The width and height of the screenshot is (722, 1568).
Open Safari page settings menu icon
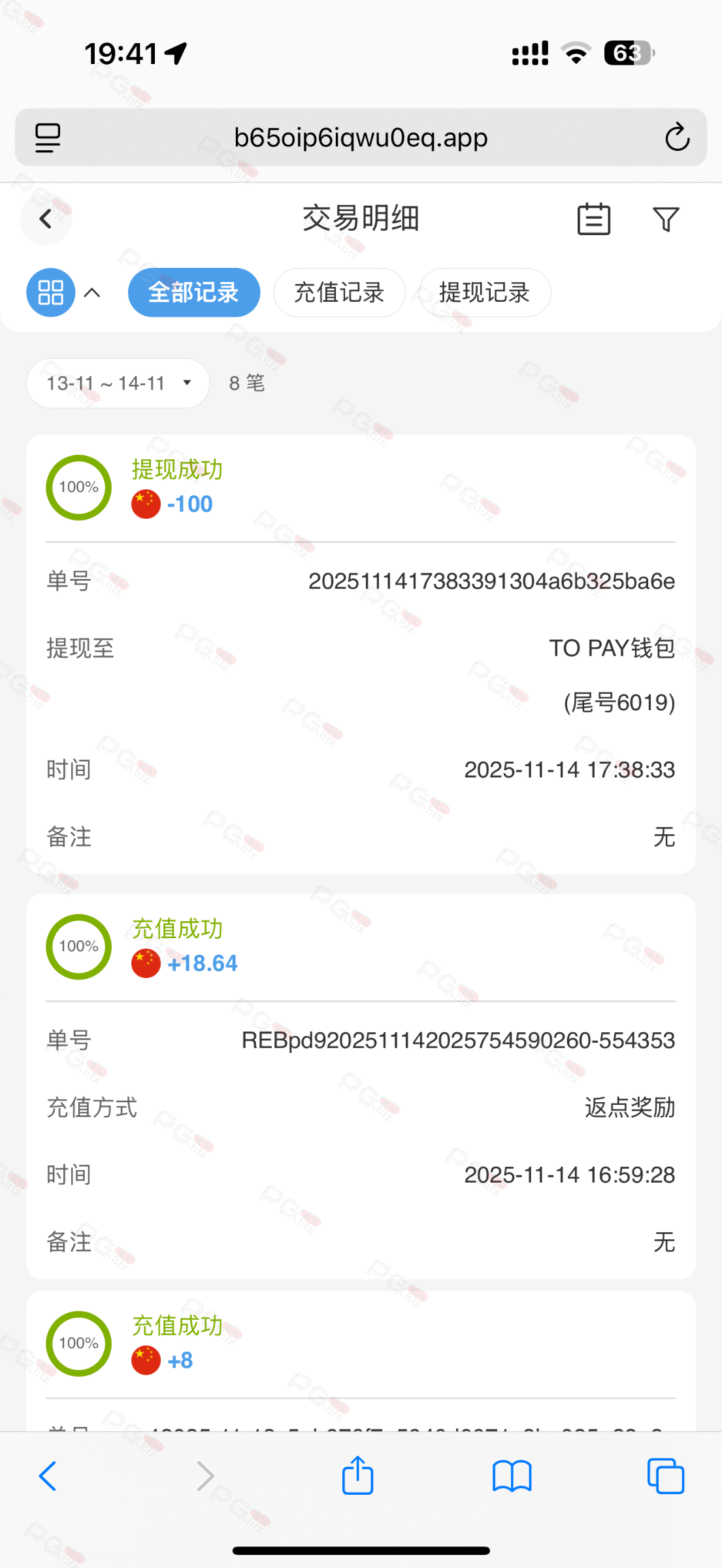(x=48, y=138)
